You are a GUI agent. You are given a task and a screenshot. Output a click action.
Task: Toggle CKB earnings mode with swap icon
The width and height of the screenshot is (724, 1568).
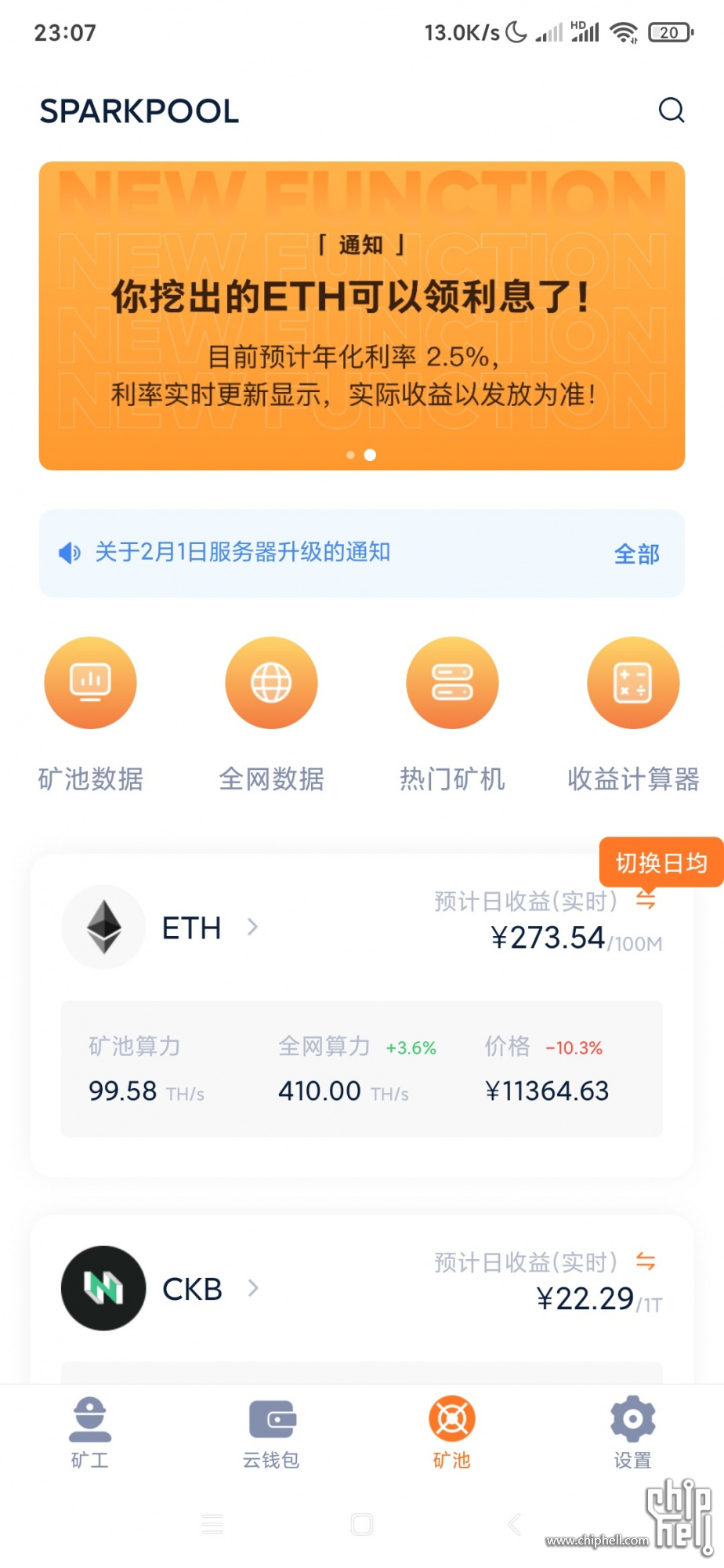(646, 1261)
